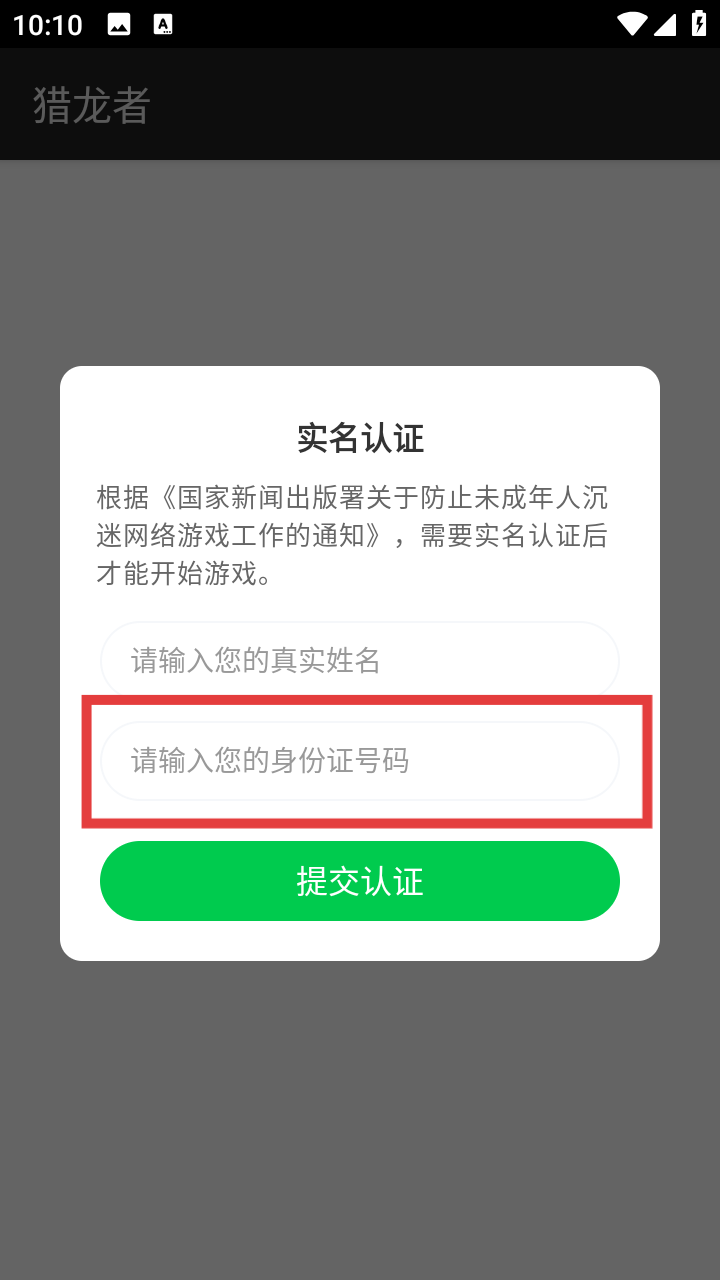Viewport: 720px width, 1280px height.
Task: Focus the ID card number field
Action: pyautogui.click(x=360, y=761)
